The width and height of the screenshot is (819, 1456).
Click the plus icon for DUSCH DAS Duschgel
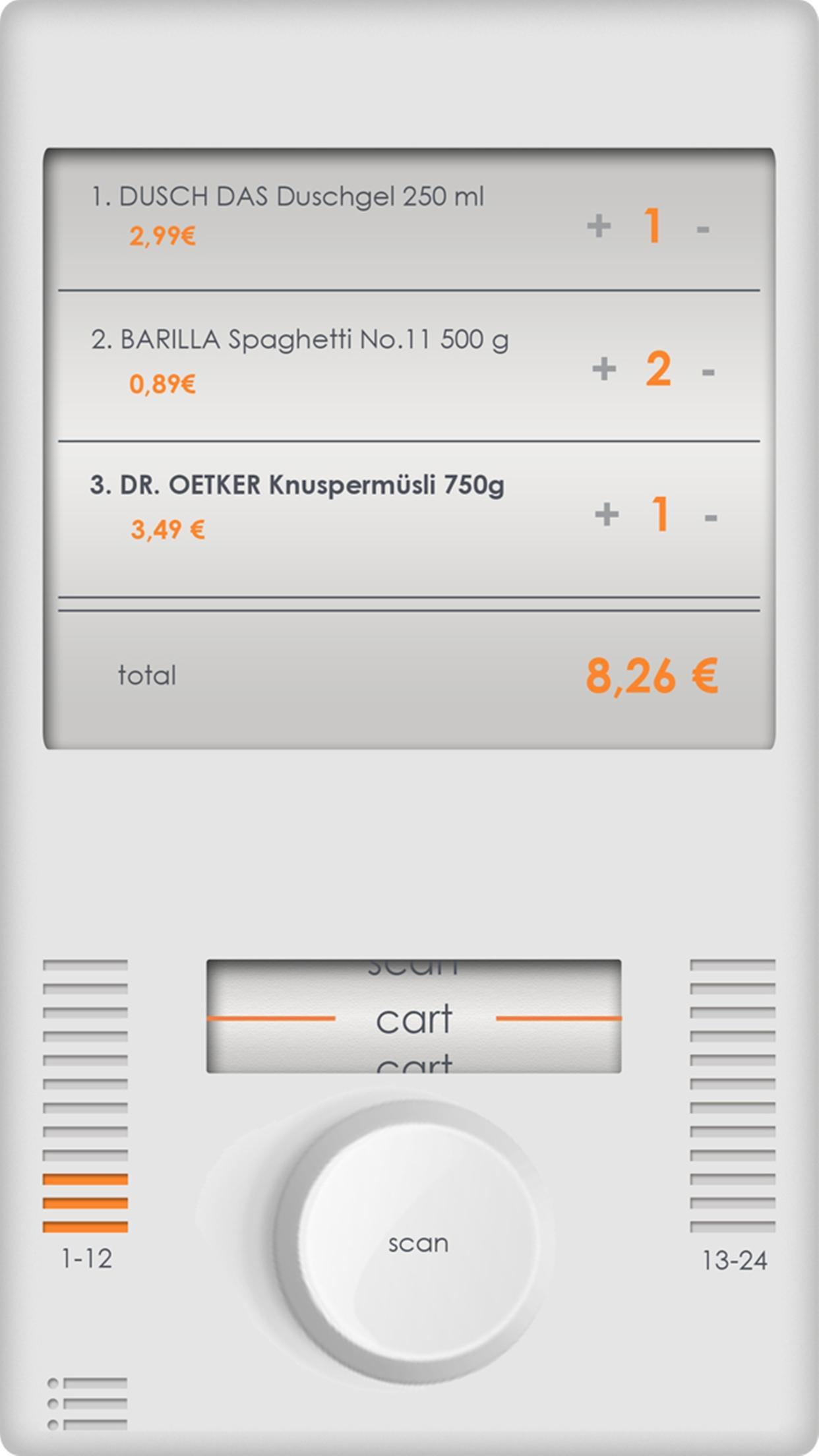599,226
